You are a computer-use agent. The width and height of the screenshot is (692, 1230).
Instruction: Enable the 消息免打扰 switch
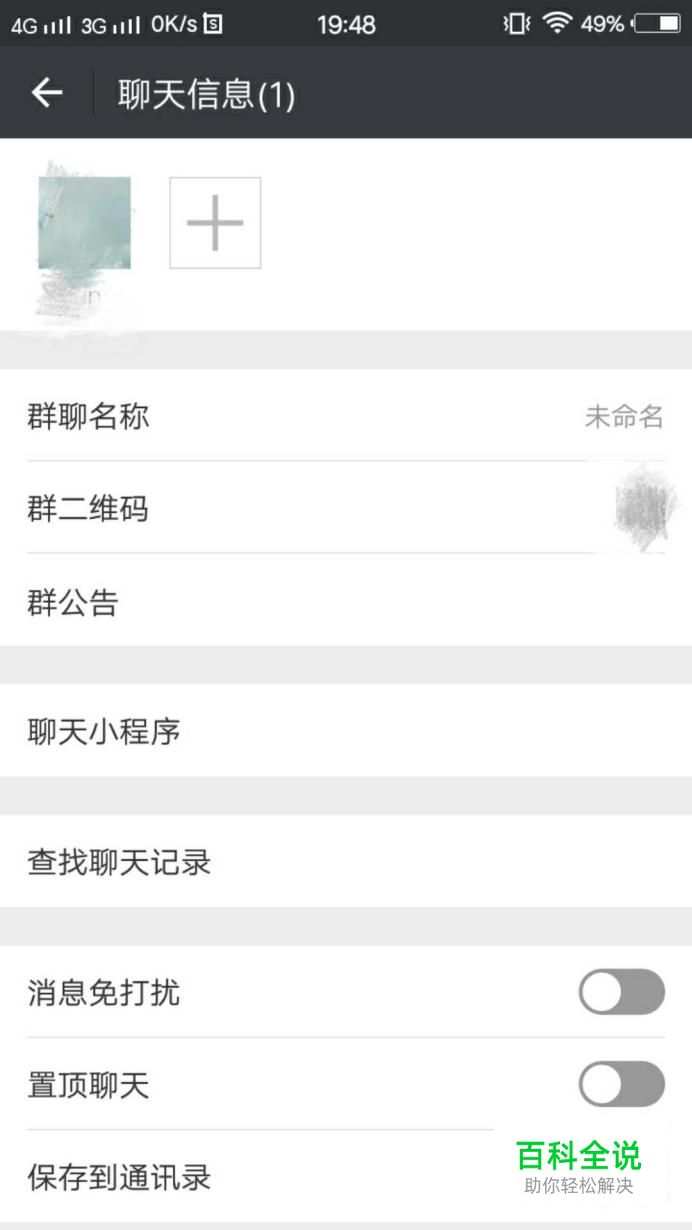point(621,993)
